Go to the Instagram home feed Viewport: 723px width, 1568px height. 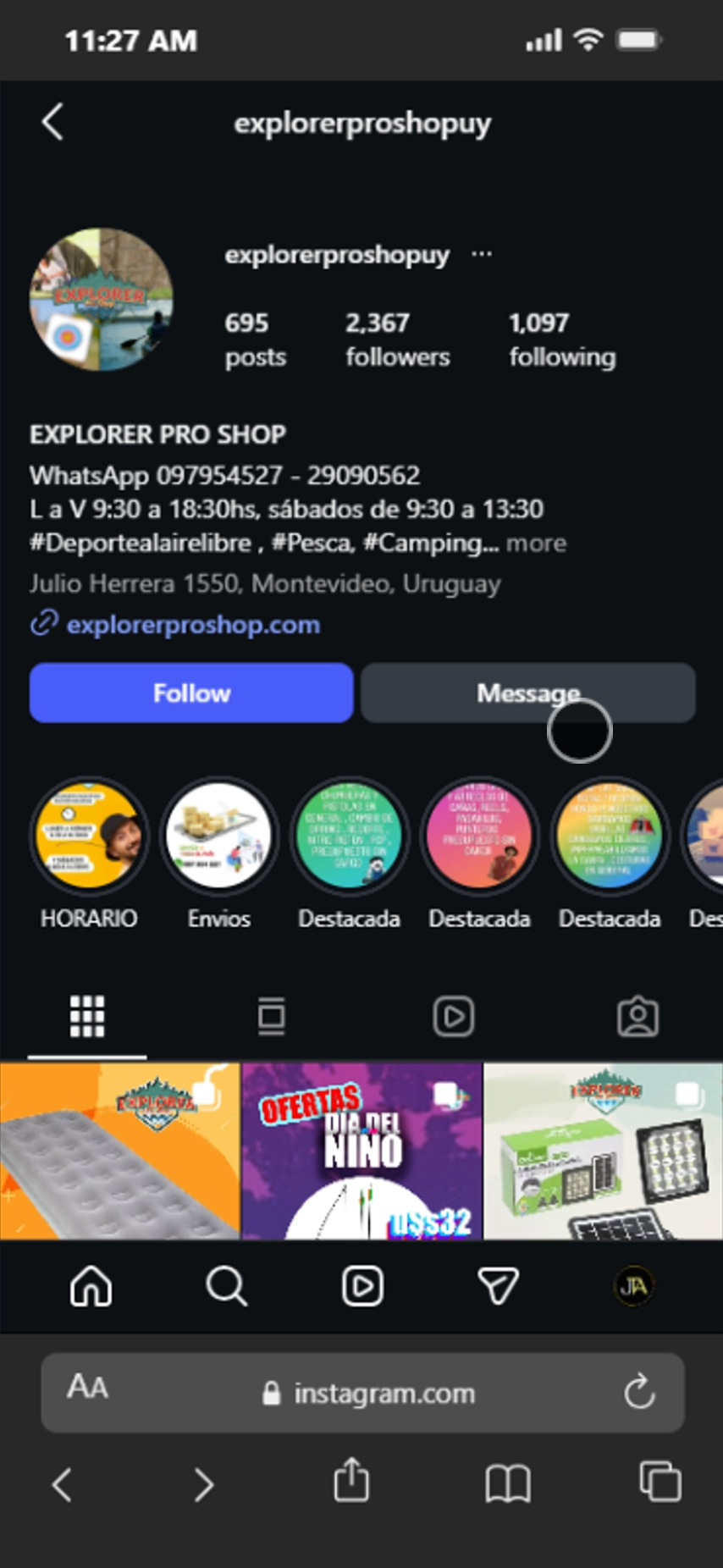(91, 1287)
